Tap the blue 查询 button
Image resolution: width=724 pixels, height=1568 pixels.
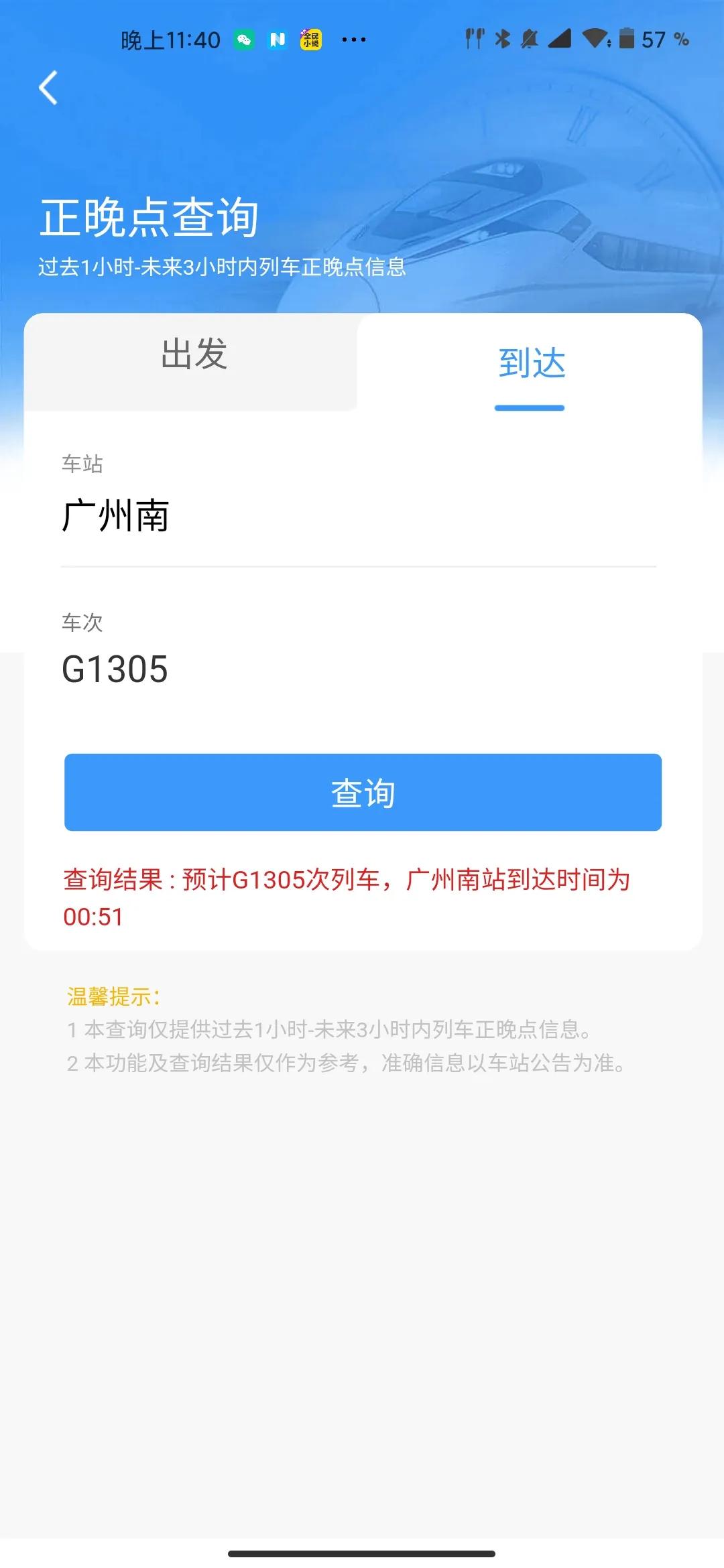[363, 792]
